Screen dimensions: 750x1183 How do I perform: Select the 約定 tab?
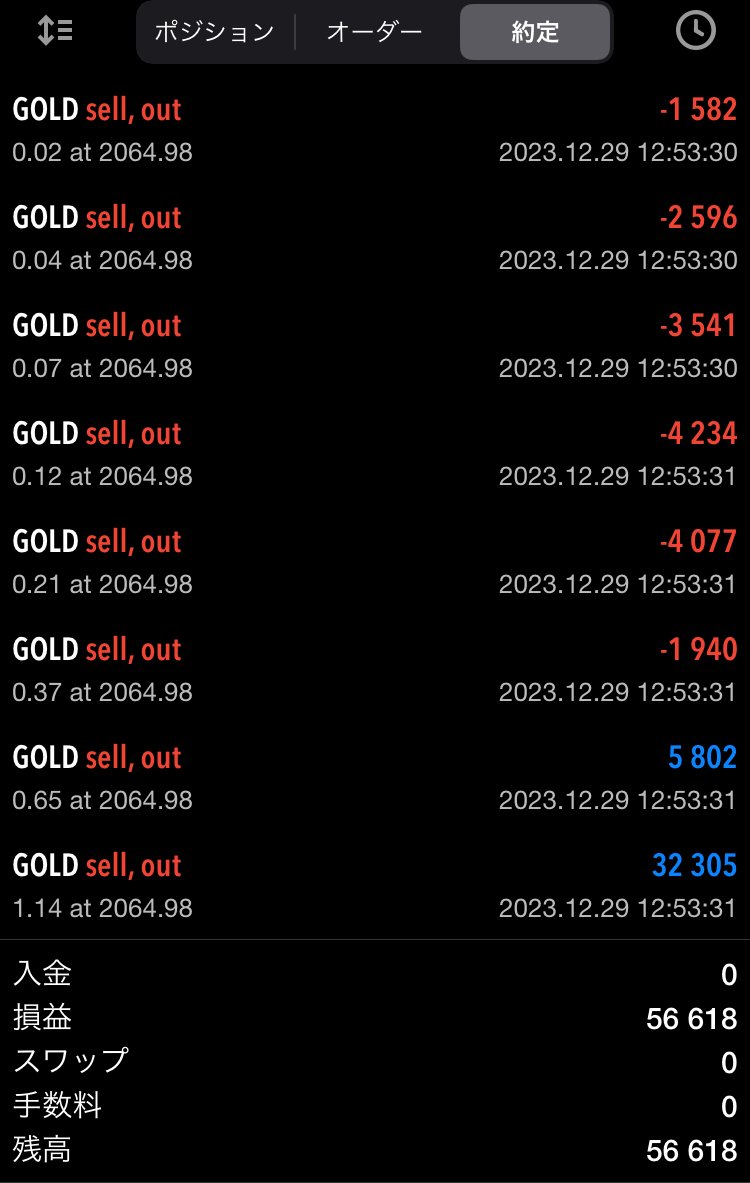tap(534, 32)
